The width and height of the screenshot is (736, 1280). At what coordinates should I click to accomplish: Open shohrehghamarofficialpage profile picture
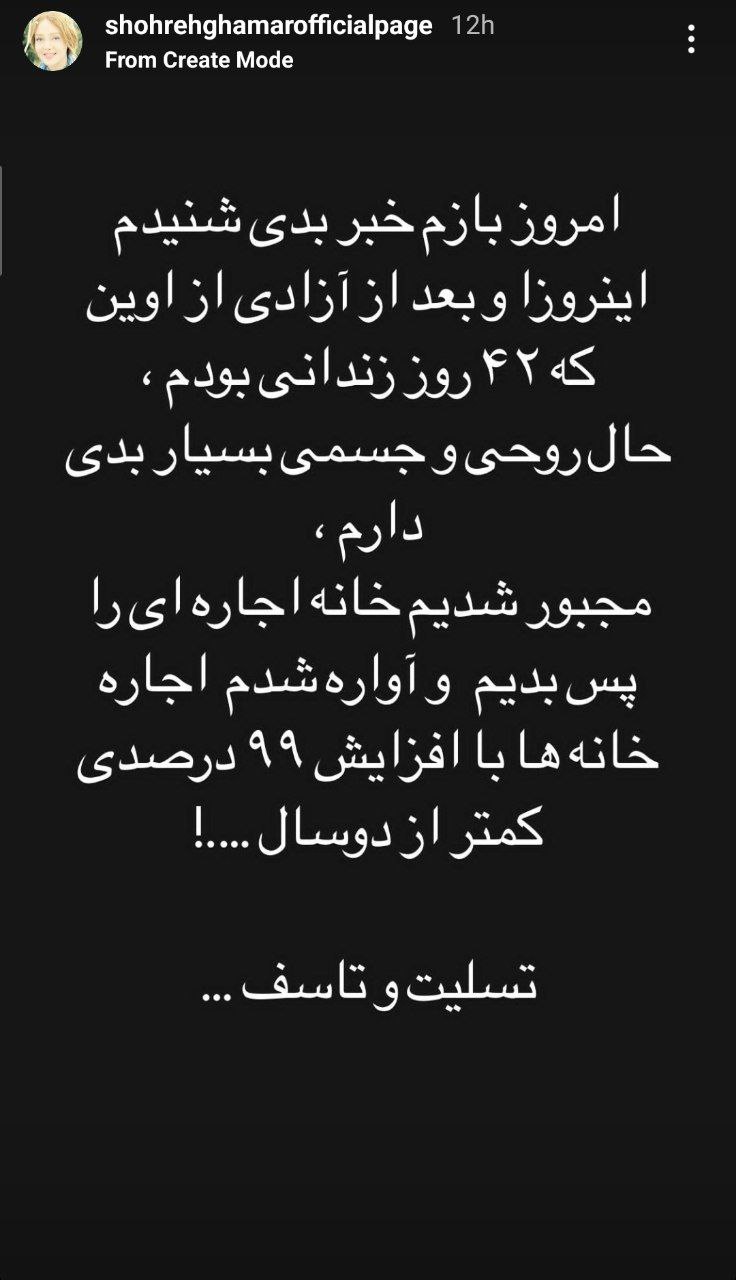(53, 42)
